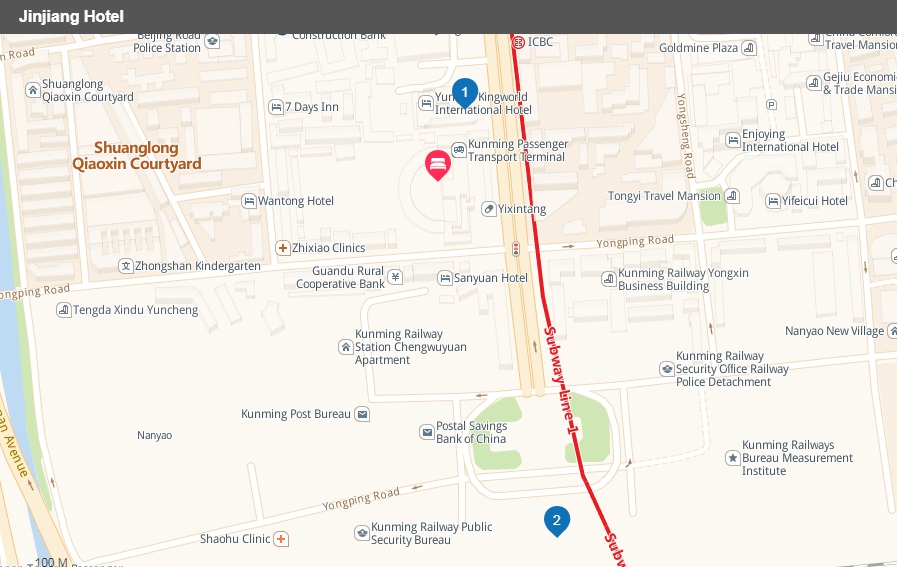Screen dimensions: 897x567
Task: Tap blue map marker number 2
Action: pyautogui.click(x=557, y=520)
